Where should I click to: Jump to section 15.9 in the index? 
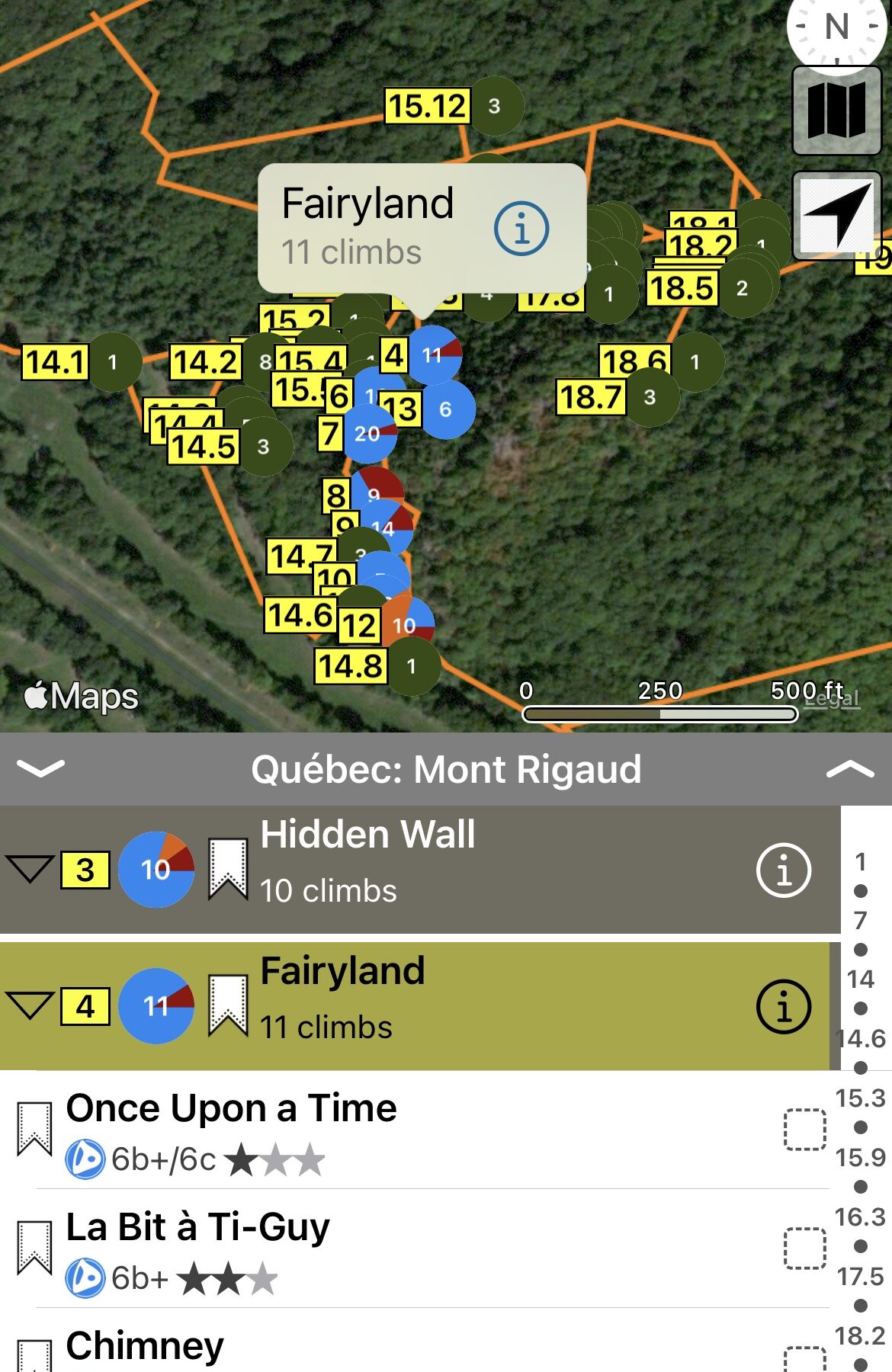[x=860, y=1158]
